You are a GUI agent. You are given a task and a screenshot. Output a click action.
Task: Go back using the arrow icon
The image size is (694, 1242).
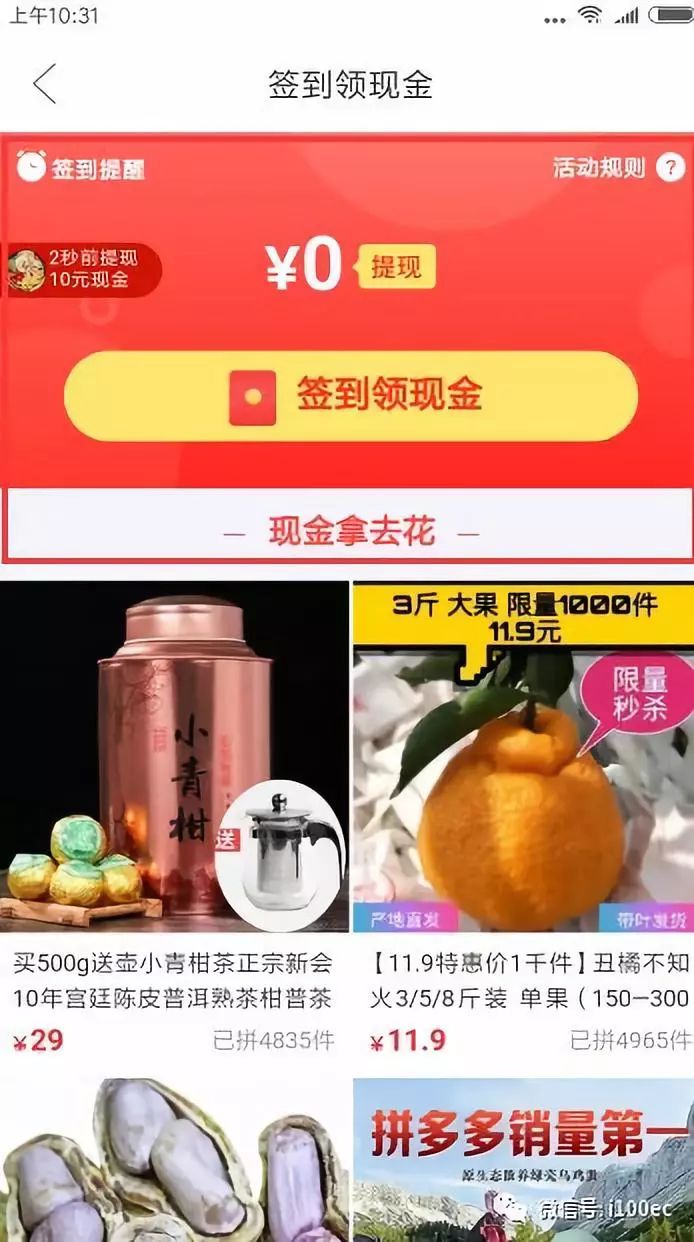44,84
